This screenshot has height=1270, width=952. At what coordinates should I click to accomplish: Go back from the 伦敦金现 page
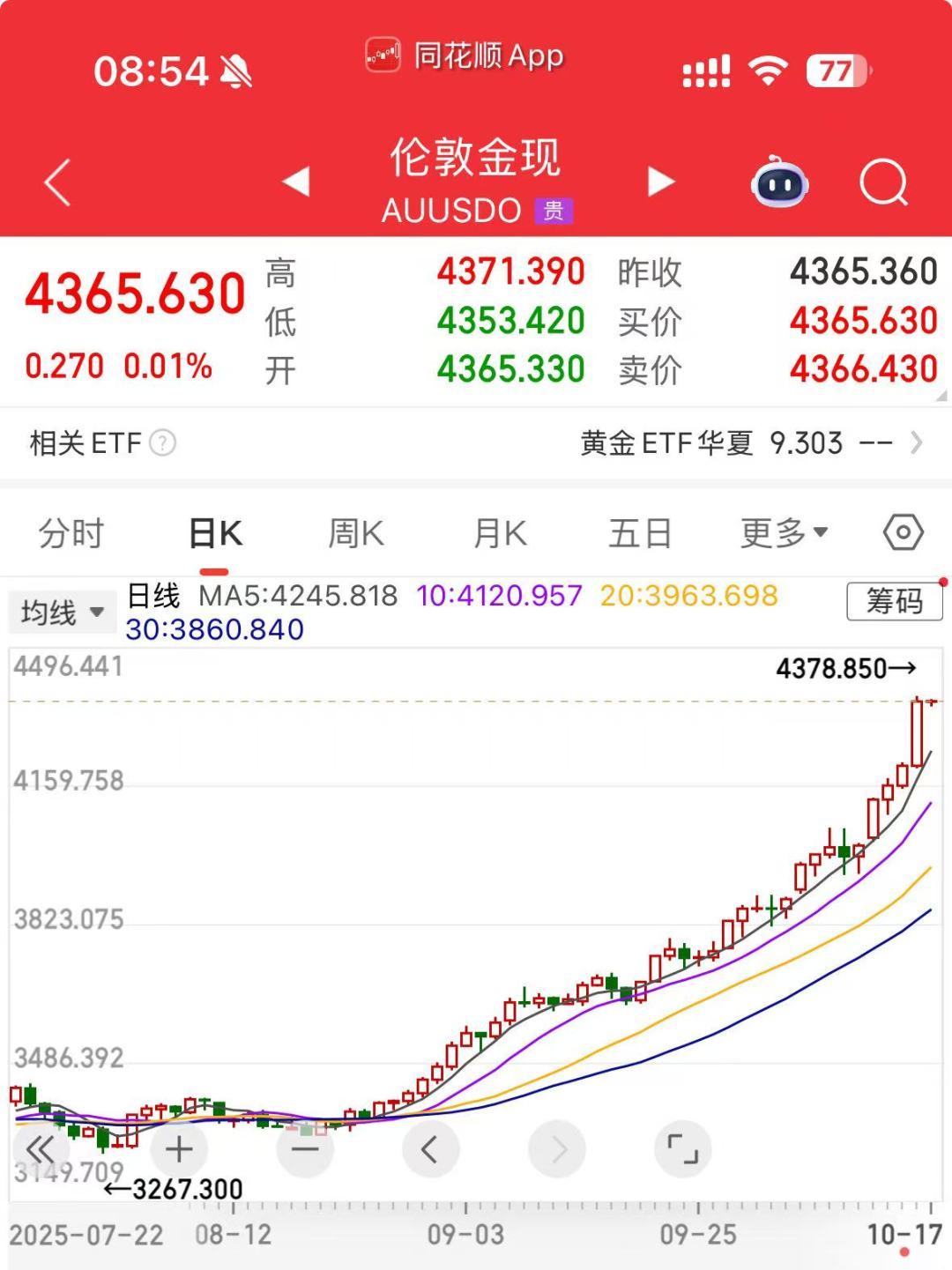coord(58,183)
